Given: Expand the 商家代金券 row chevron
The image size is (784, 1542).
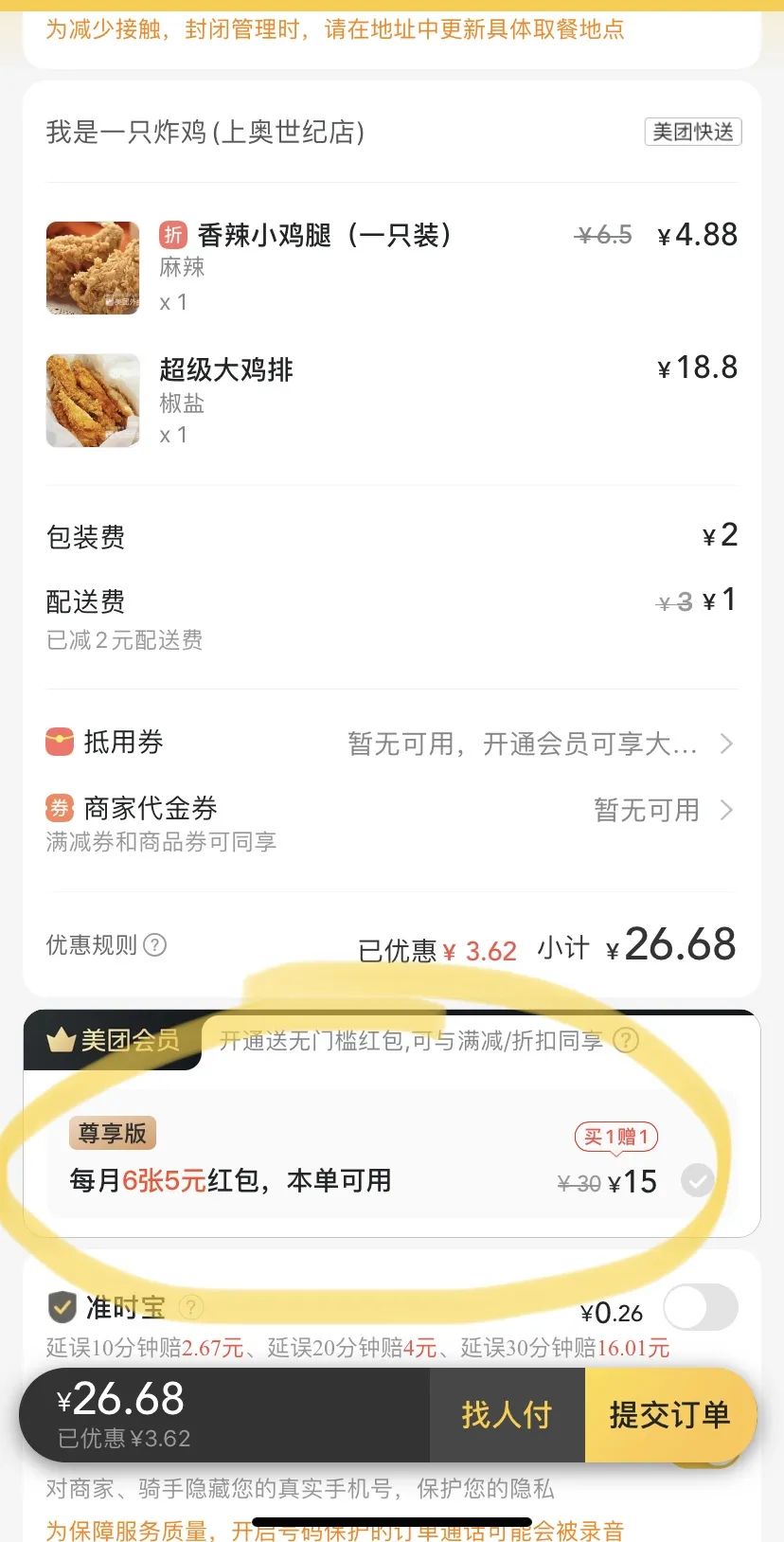Looking at the screenshot, I should (727, 810).
